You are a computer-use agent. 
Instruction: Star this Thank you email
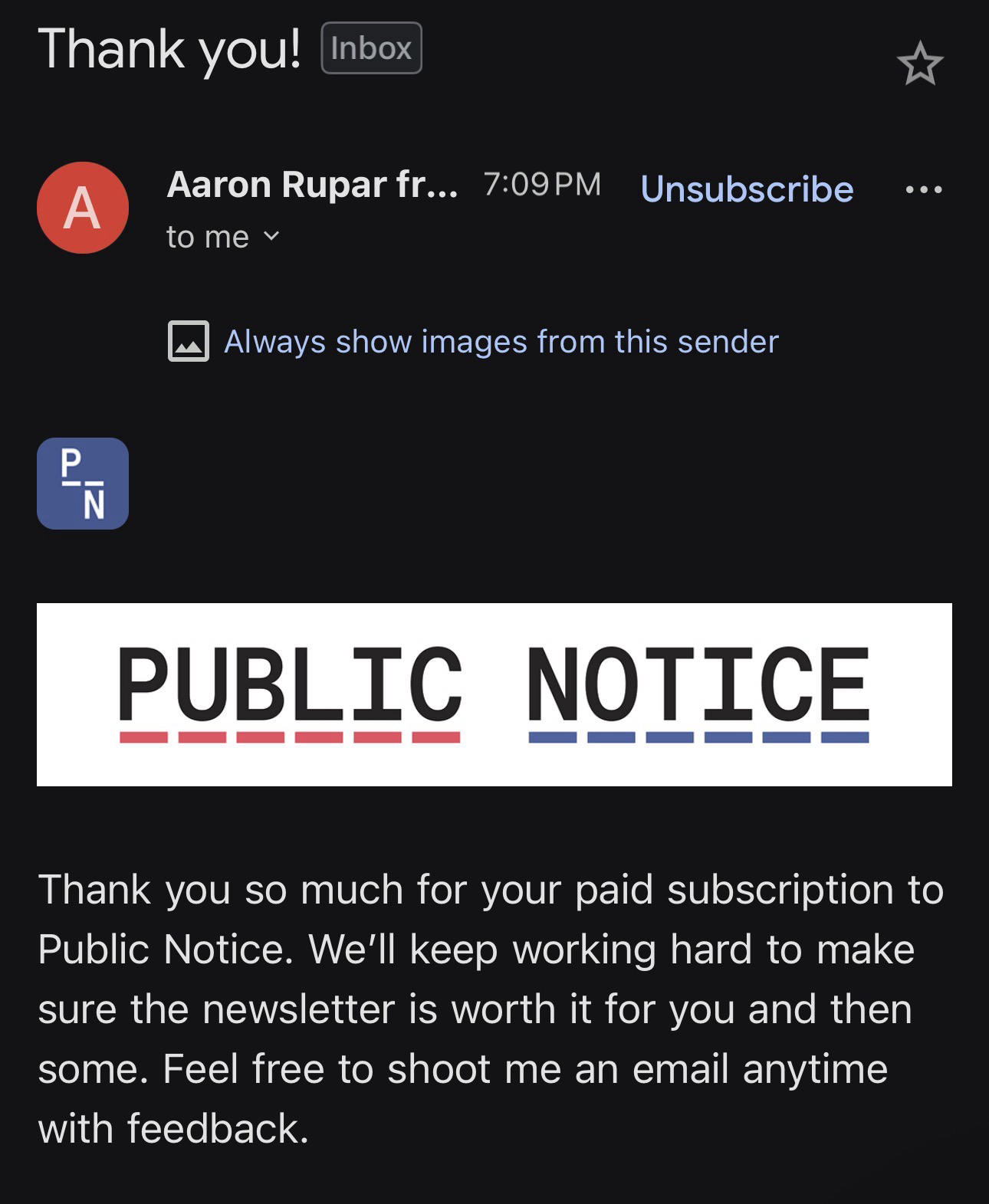[919, 64]
